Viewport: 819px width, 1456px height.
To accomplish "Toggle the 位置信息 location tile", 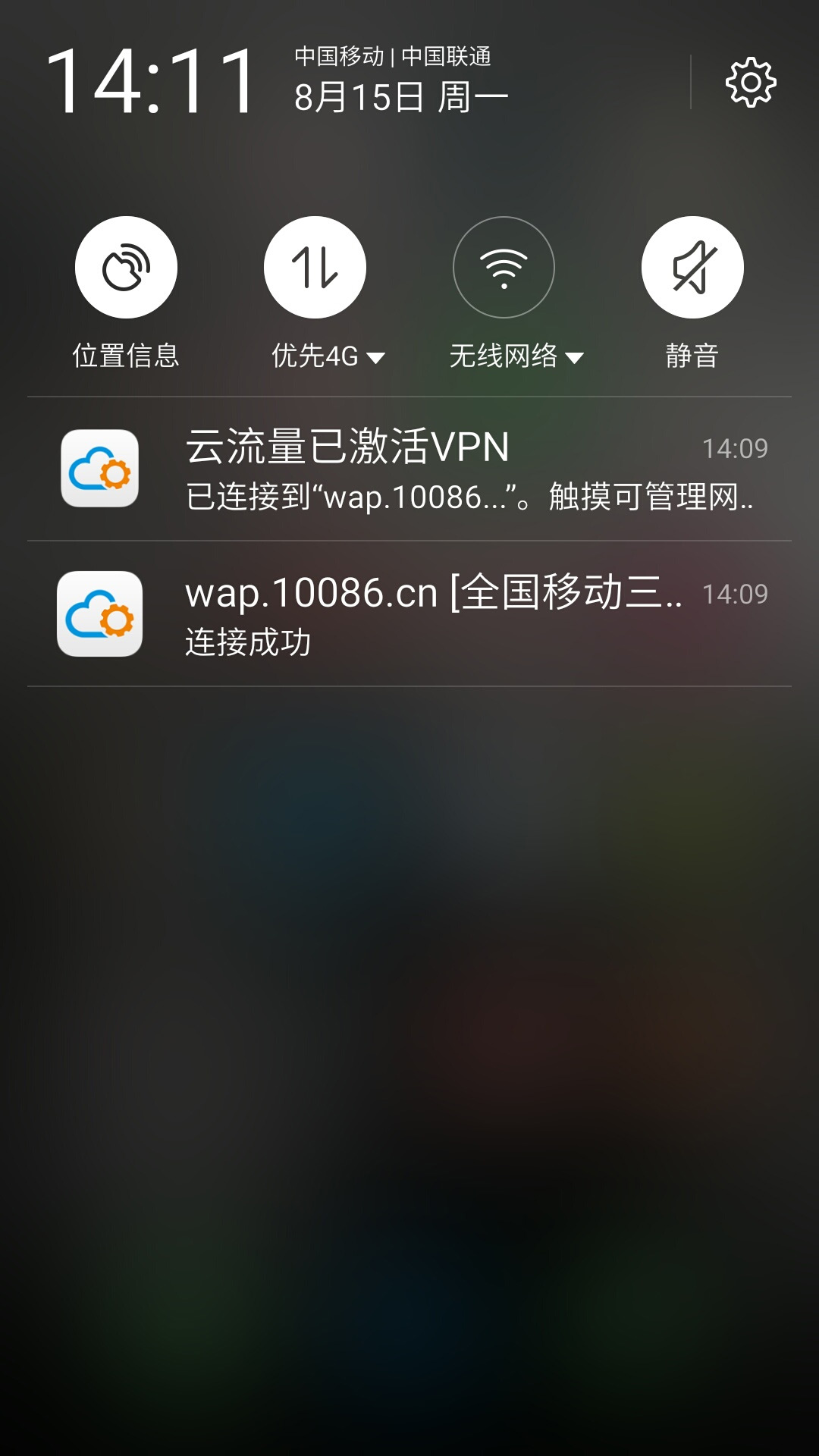I will (126, 268).
